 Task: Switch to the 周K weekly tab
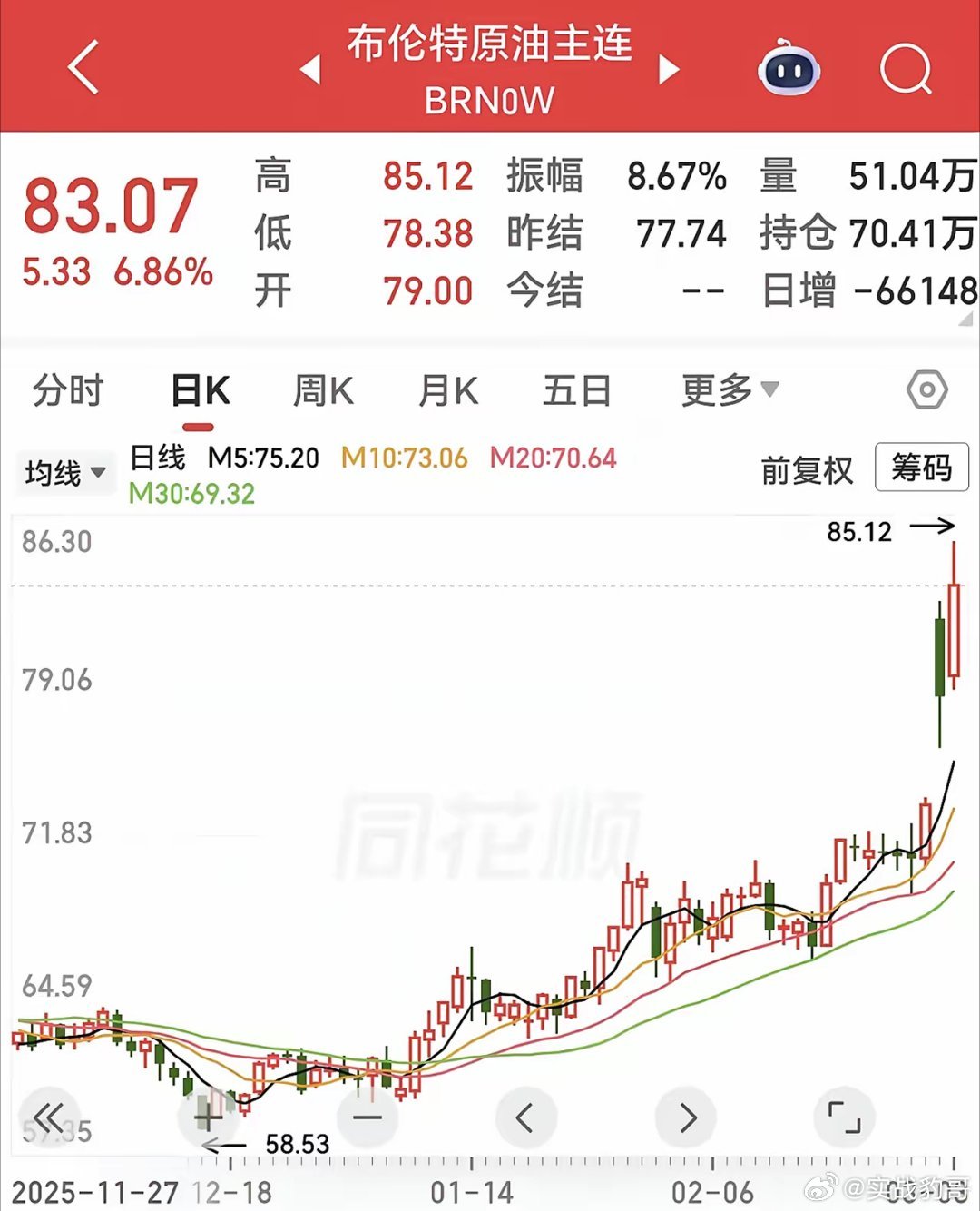[322, 389]
